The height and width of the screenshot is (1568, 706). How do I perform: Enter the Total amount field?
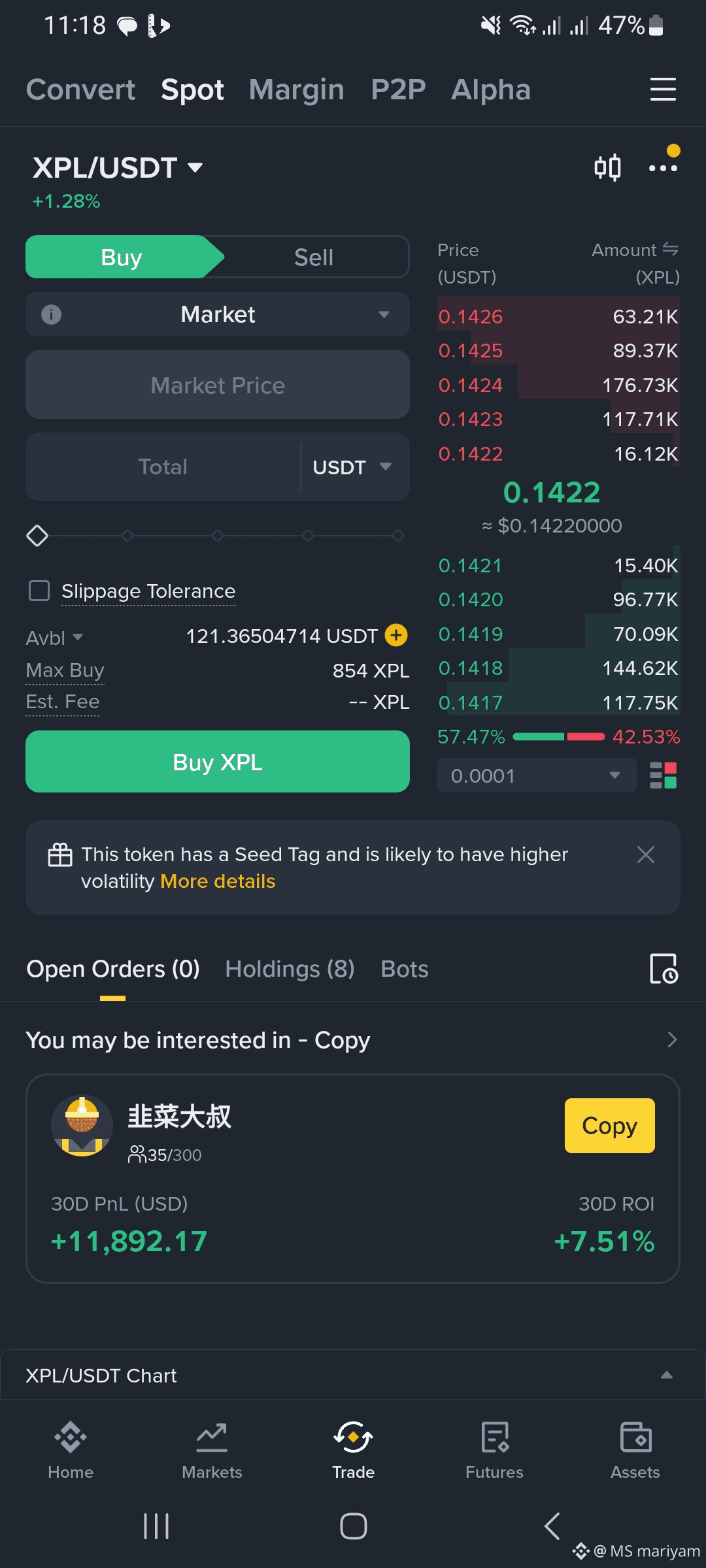point(163,467)
